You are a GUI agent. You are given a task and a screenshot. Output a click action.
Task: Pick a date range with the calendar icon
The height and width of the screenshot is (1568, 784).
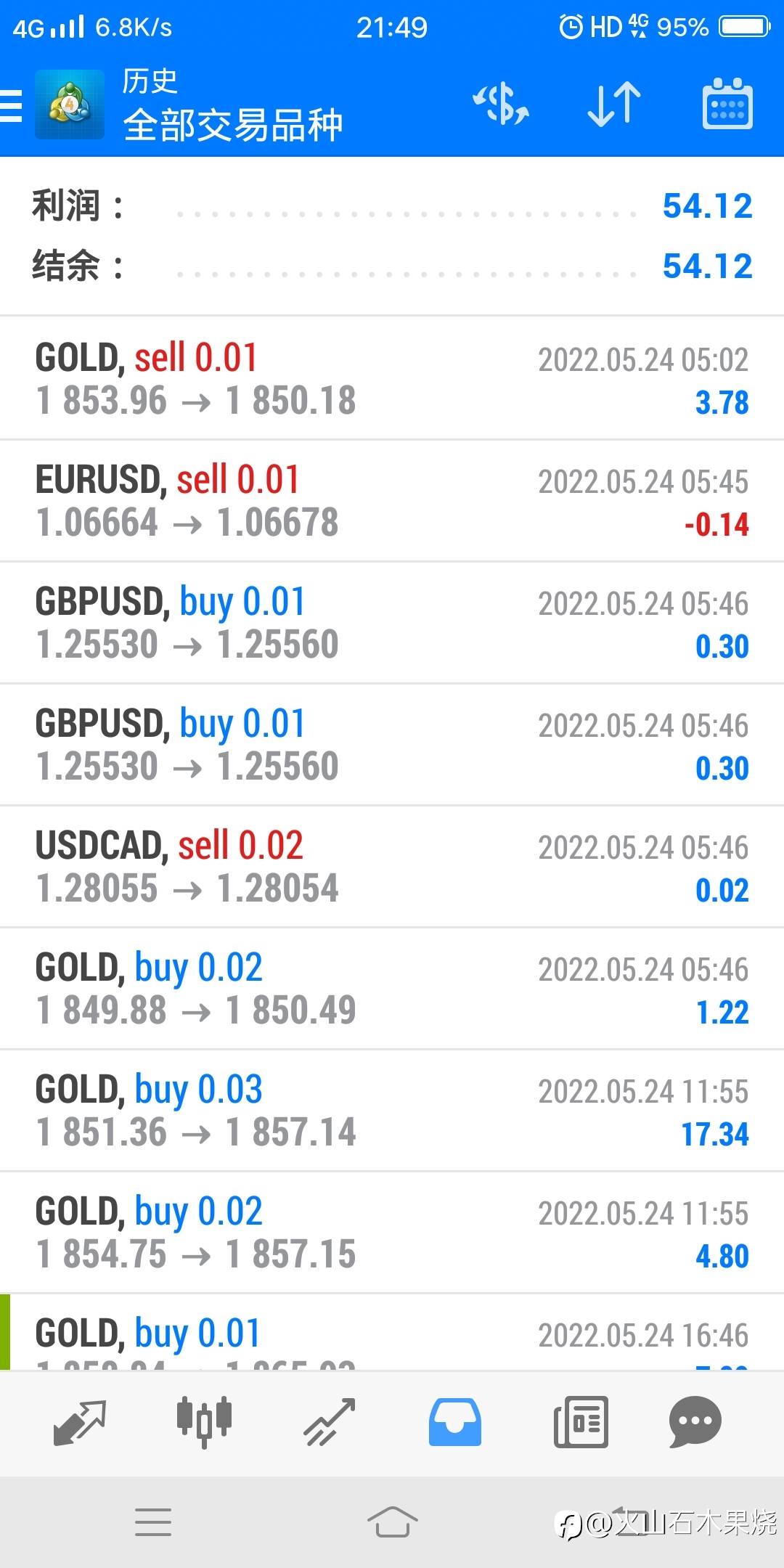727,104
